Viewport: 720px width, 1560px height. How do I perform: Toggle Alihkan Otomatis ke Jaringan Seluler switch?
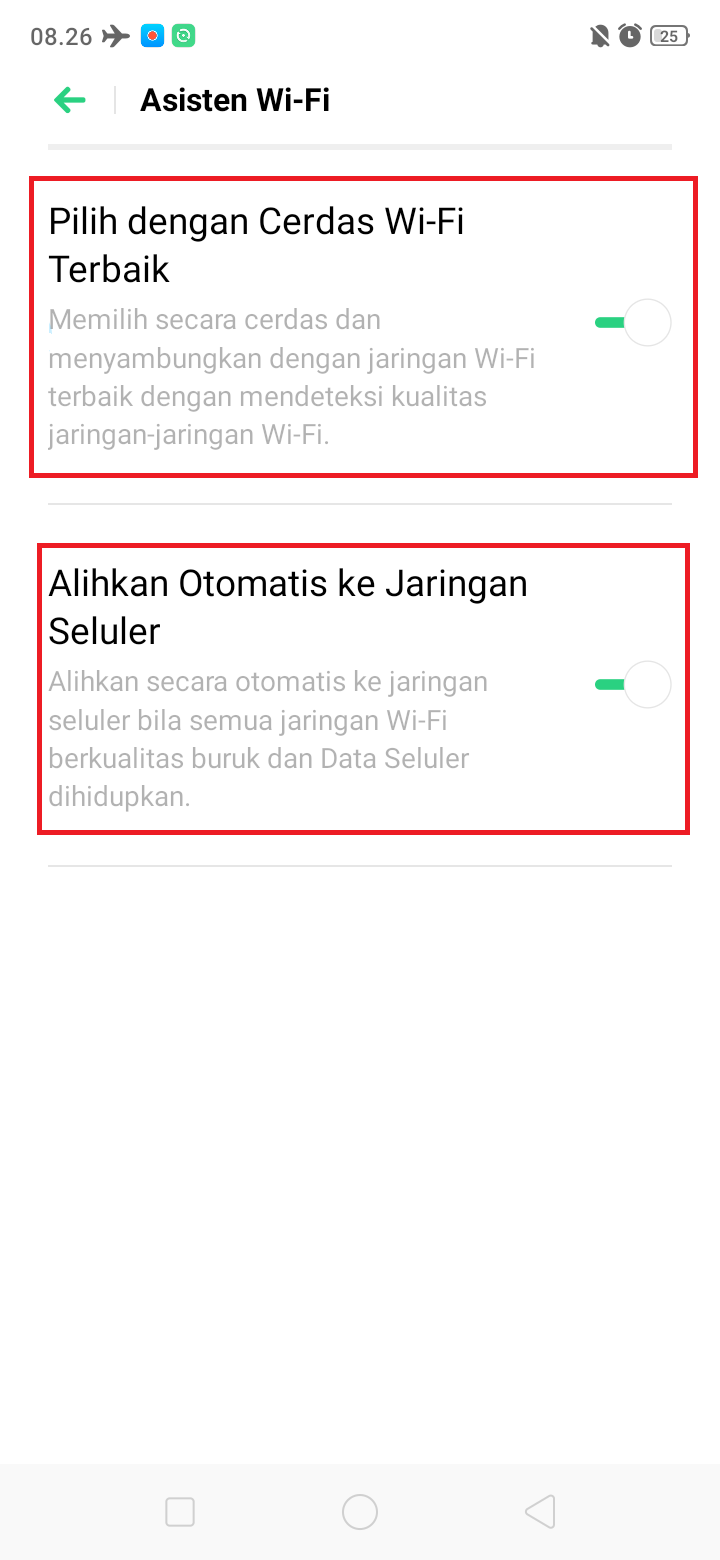click(x=632, y=685)
